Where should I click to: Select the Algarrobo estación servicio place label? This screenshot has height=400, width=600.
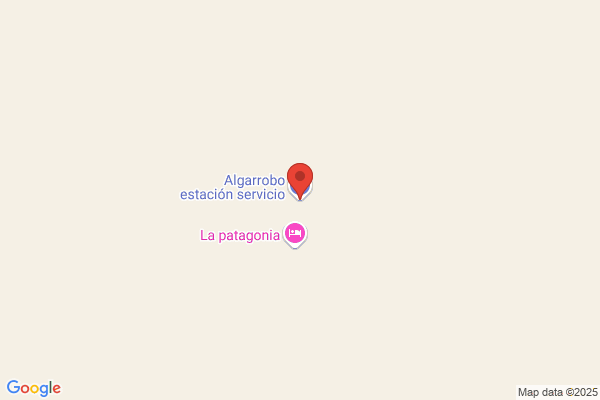(x=233, y=187)
